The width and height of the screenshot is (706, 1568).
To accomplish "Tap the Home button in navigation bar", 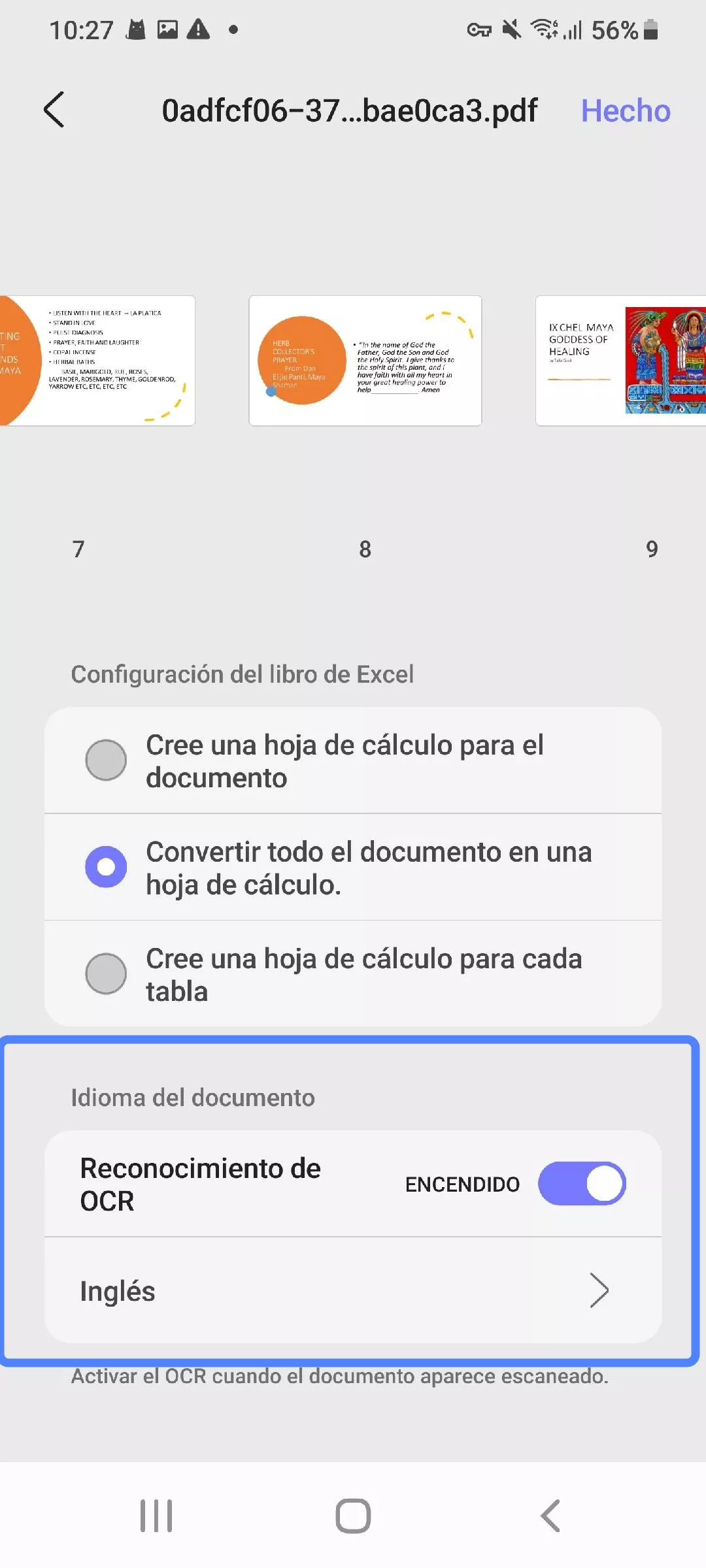I will pyautogui.click(x=352, y=1516).
